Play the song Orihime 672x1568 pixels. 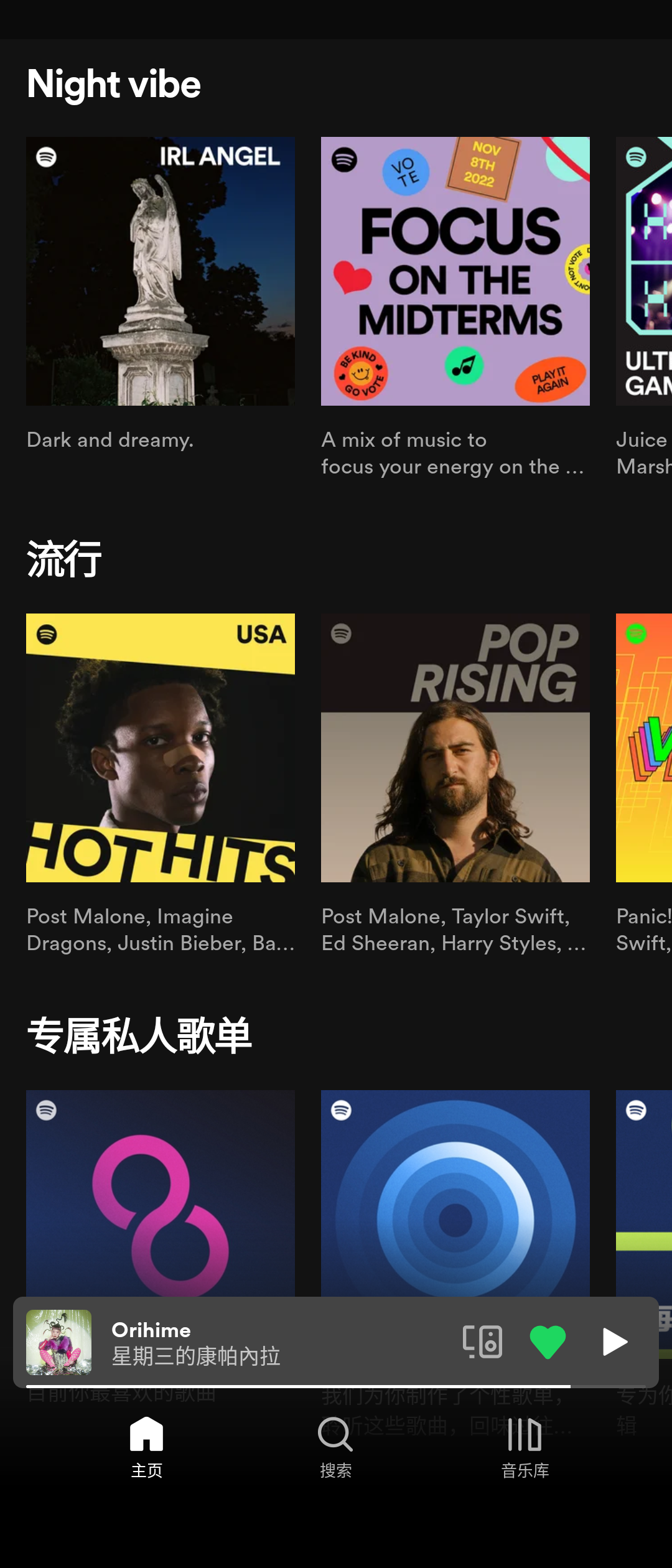614,1342
